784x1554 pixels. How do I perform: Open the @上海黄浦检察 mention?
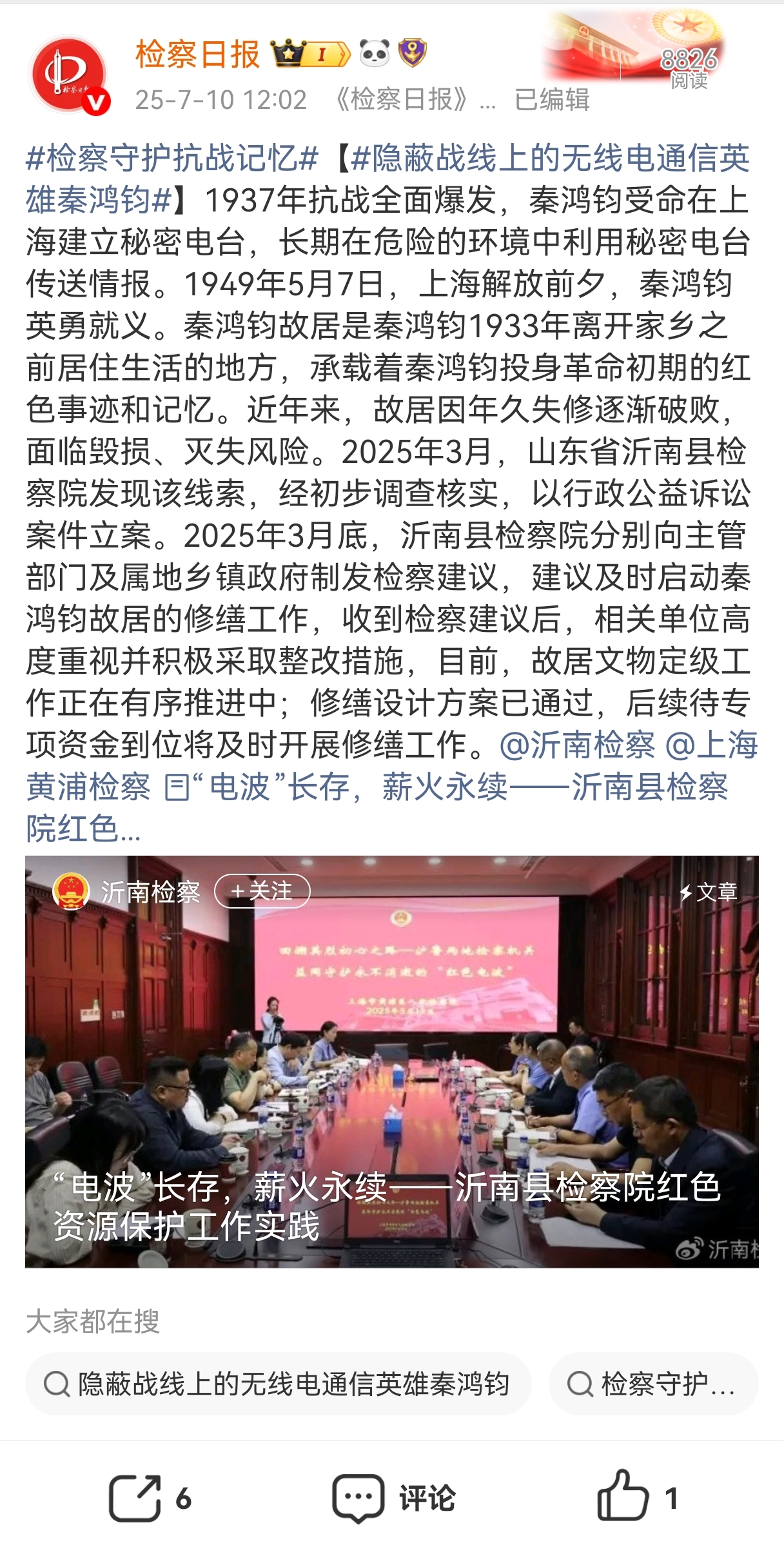click(x=88, y=787)
